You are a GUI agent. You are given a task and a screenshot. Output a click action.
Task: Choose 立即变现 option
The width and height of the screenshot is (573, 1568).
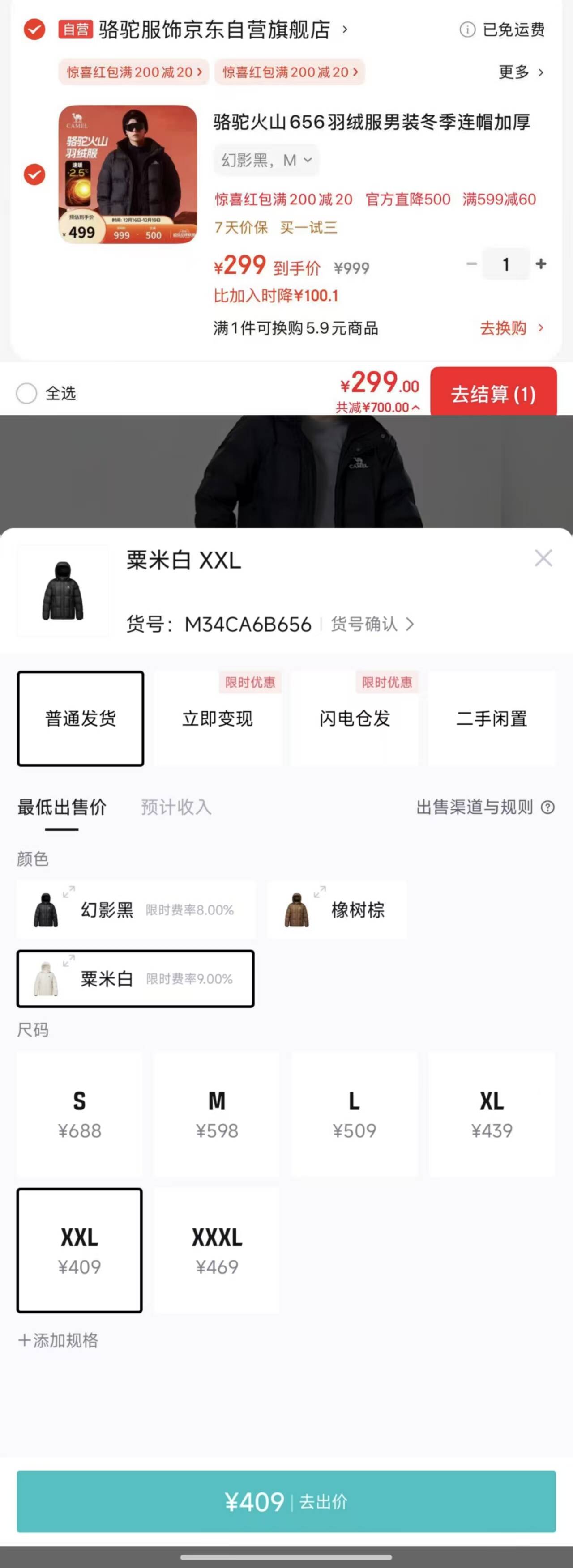pos(218,718)
